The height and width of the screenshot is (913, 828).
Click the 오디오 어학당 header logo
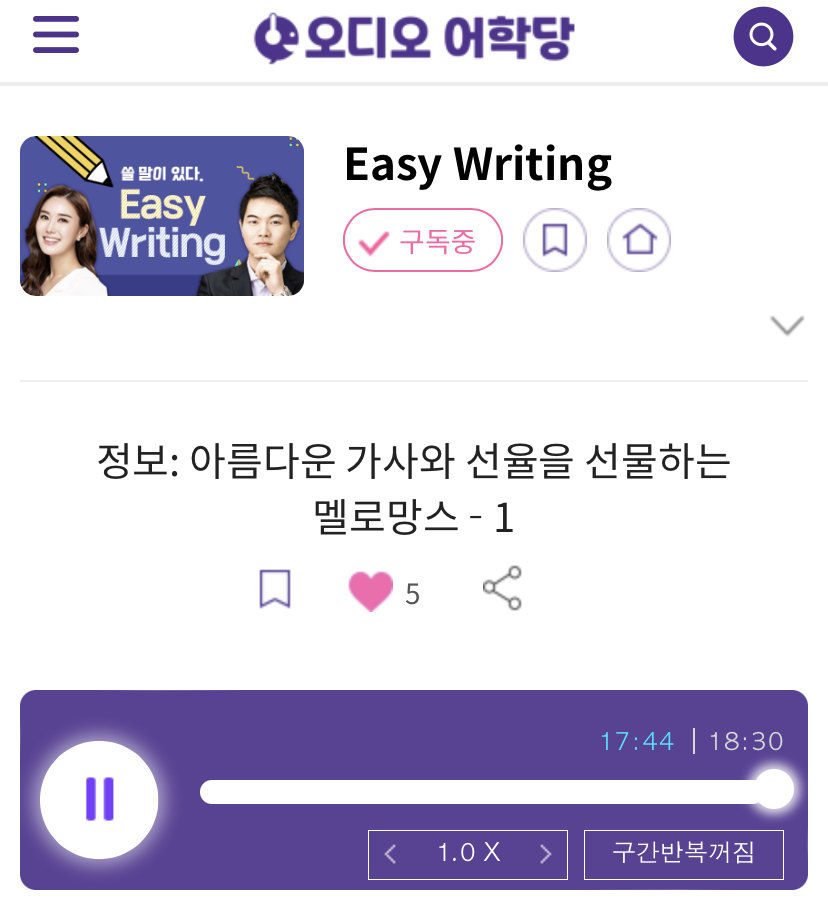coord(414,35)
